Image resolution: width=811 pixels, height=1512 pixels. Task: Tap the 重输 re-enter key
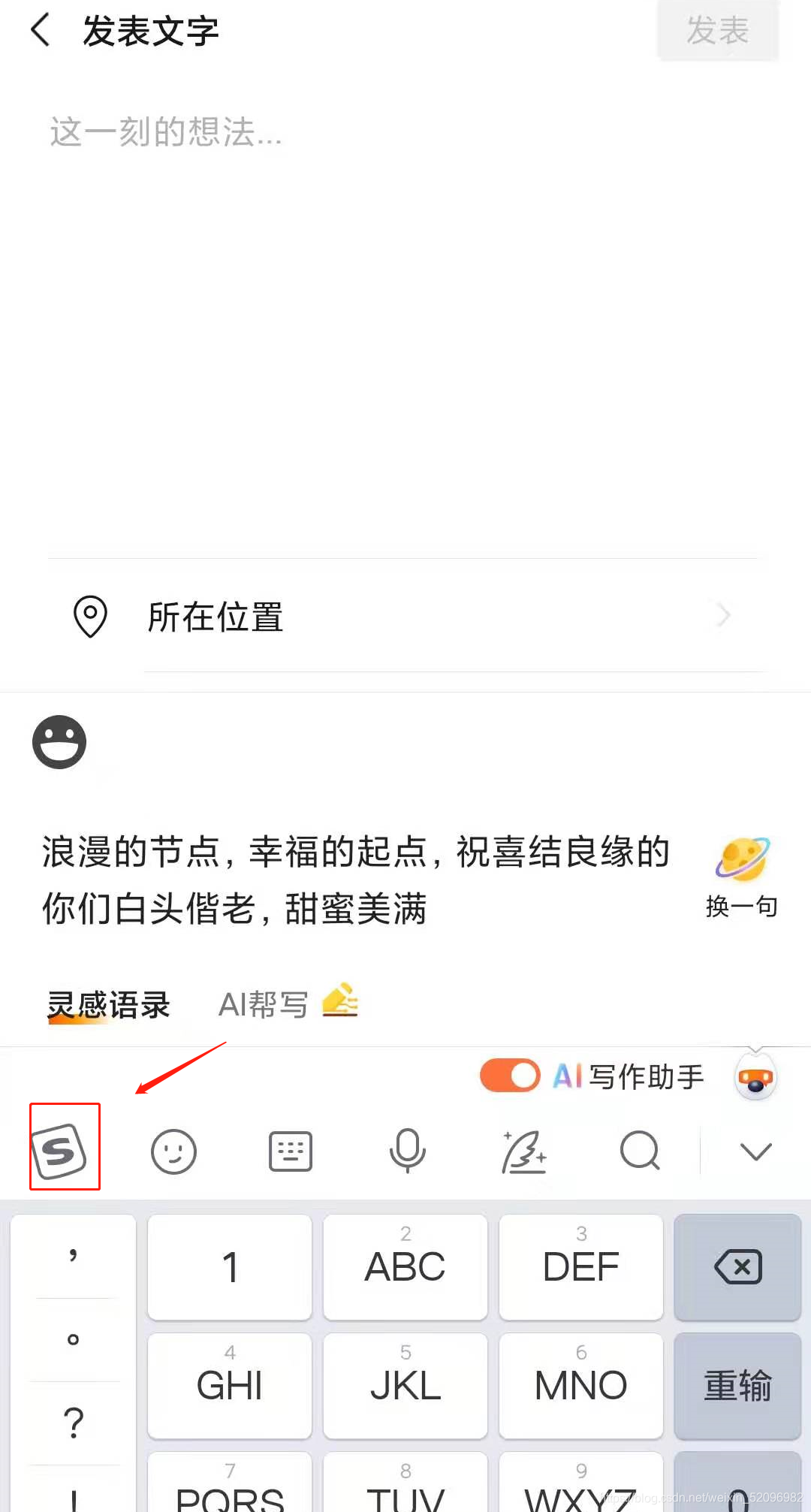coord(738,1386)
